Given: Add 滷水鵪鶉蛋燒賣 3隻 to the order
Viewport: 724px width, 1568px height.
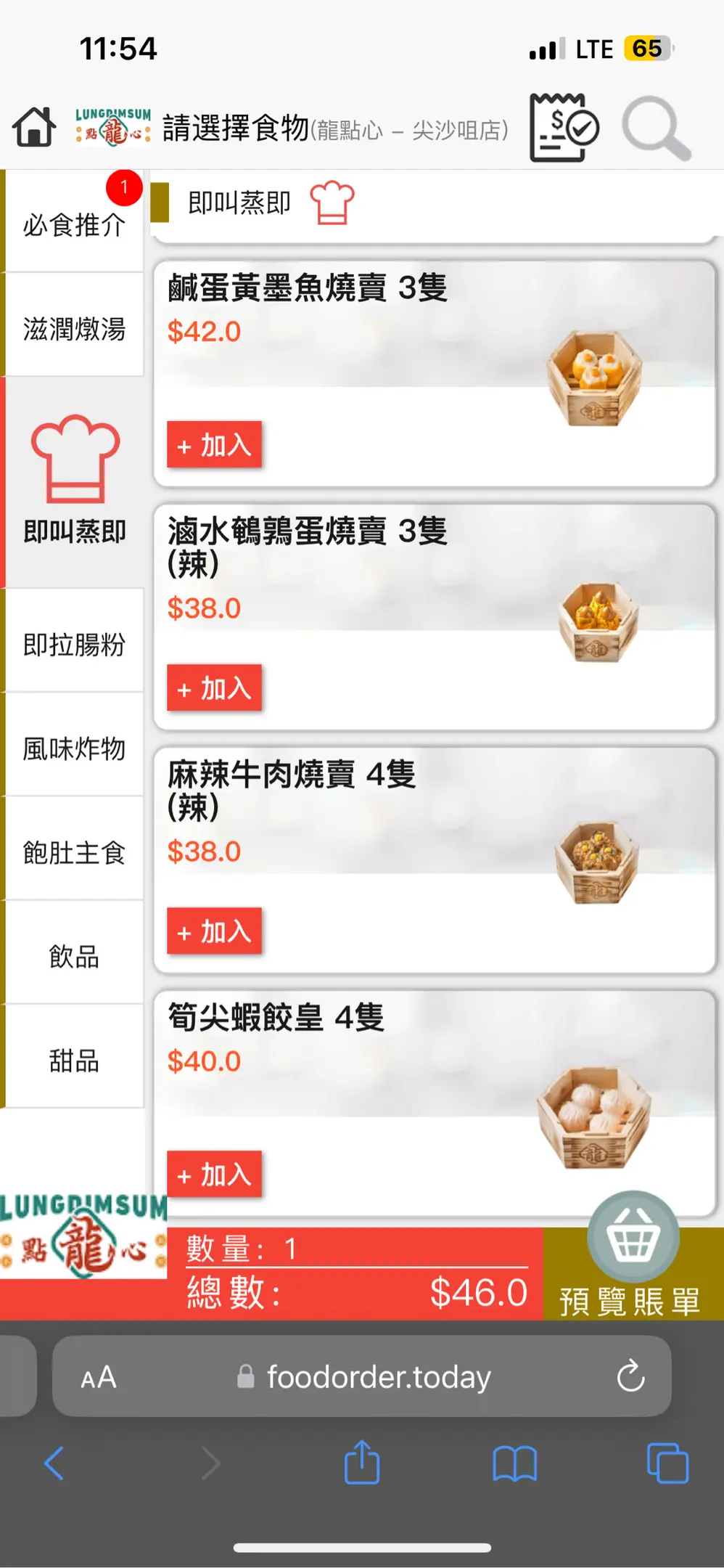Looking at the screenshot, I should [x=214, y=687].
